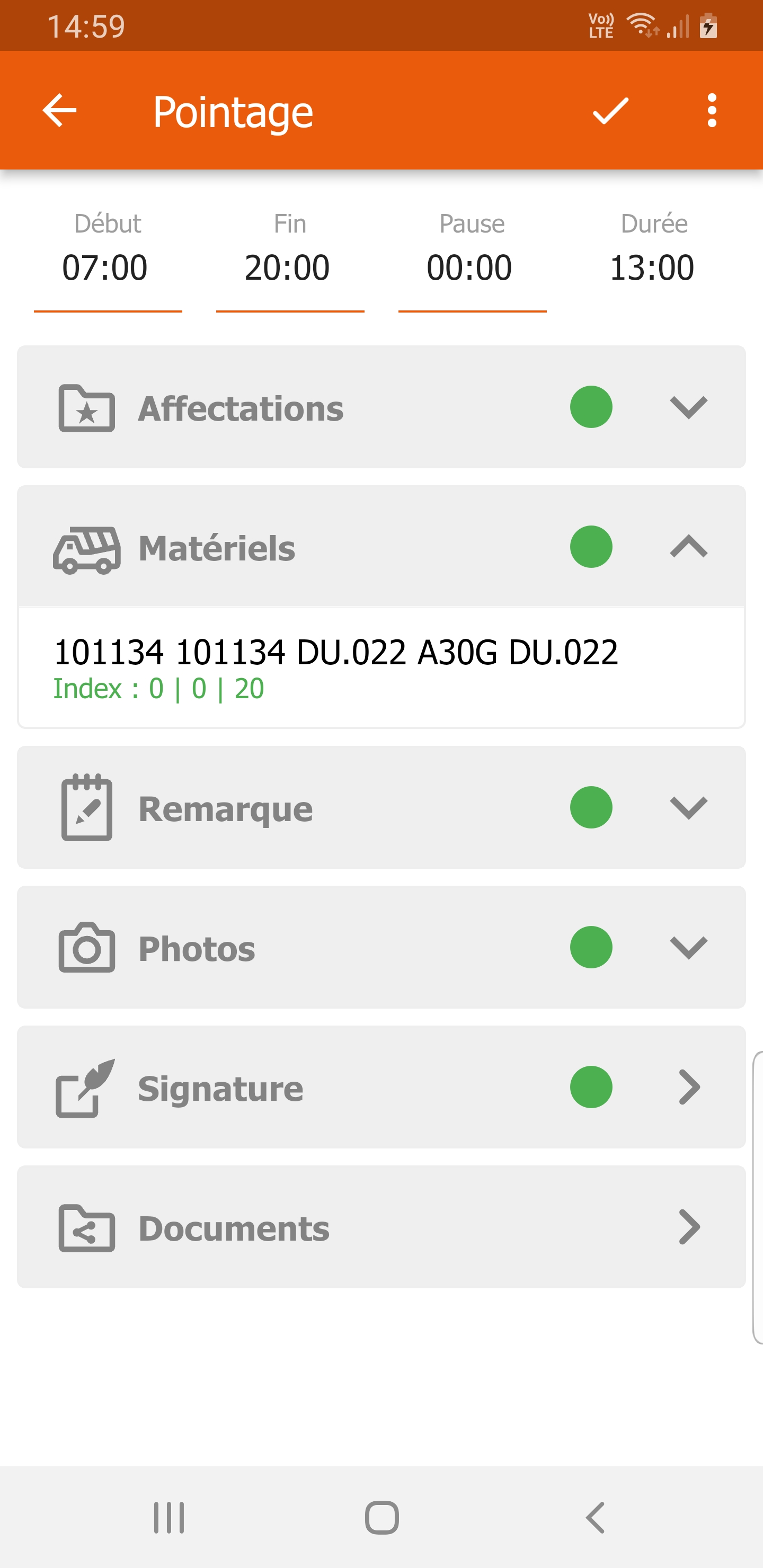Screen dimensions: 763x1568
Task: Tap the system home button
Action: click(382, 1518)
